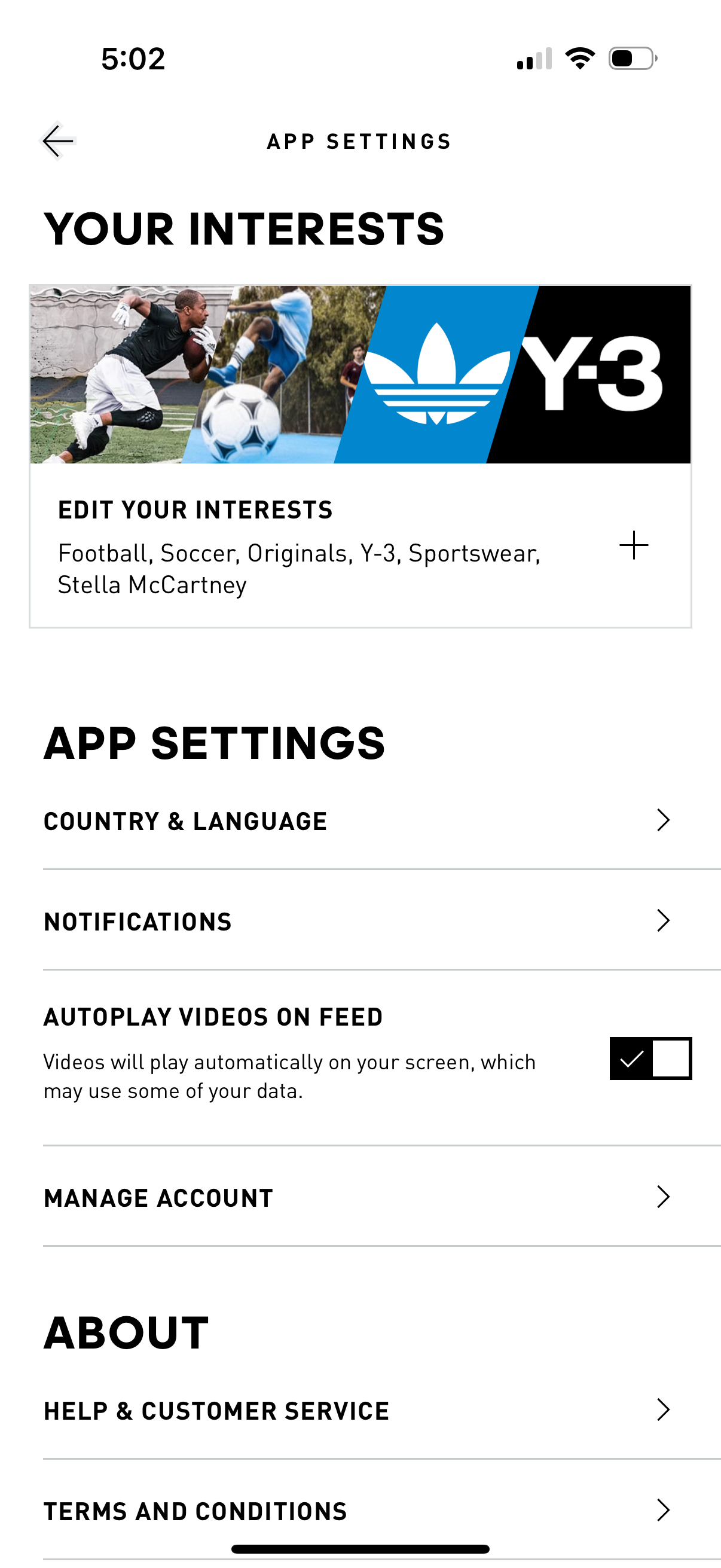Tap the cellular signal indicator
Viewport: 721px width, 1568px height.
(x=534, y=59)
